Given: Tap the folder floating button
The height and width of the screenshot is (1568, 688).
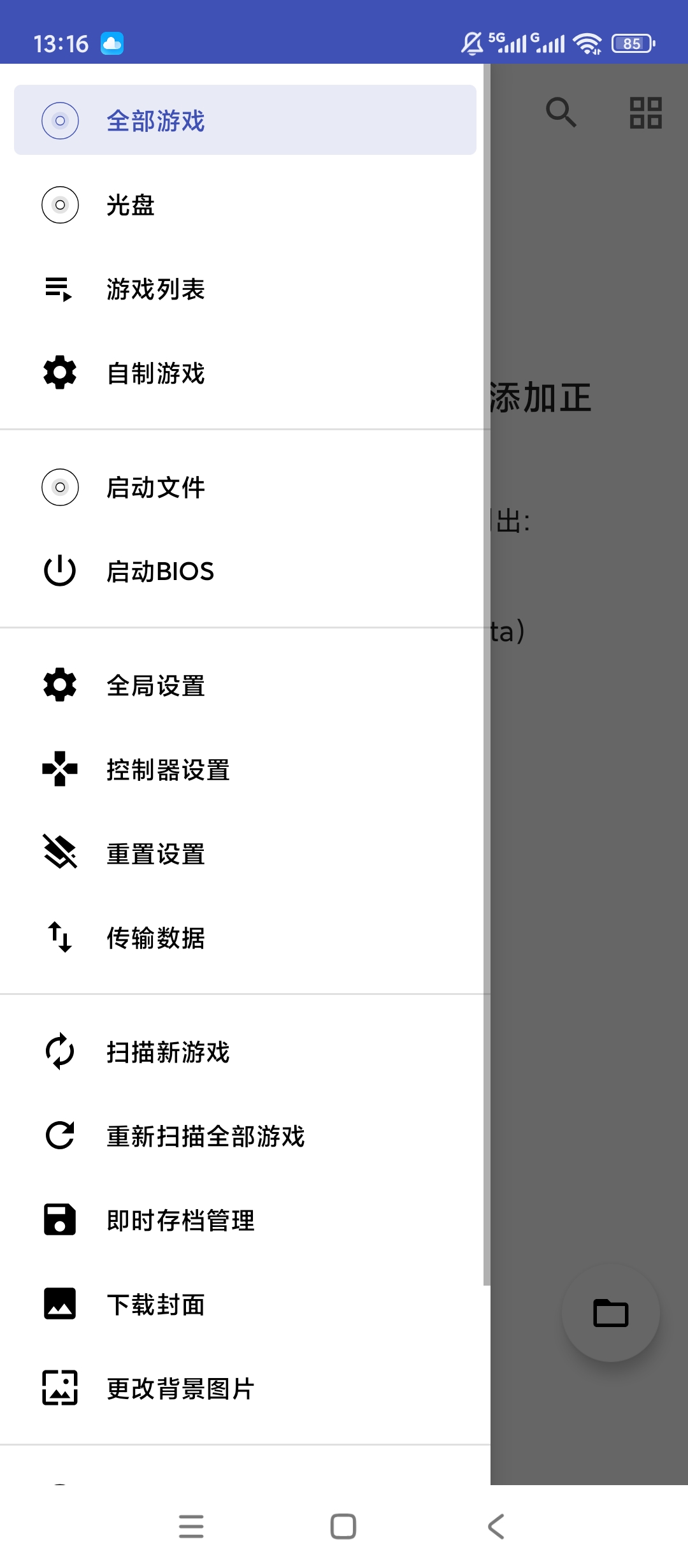Looking at the screenshot, I should point(611,1313).
